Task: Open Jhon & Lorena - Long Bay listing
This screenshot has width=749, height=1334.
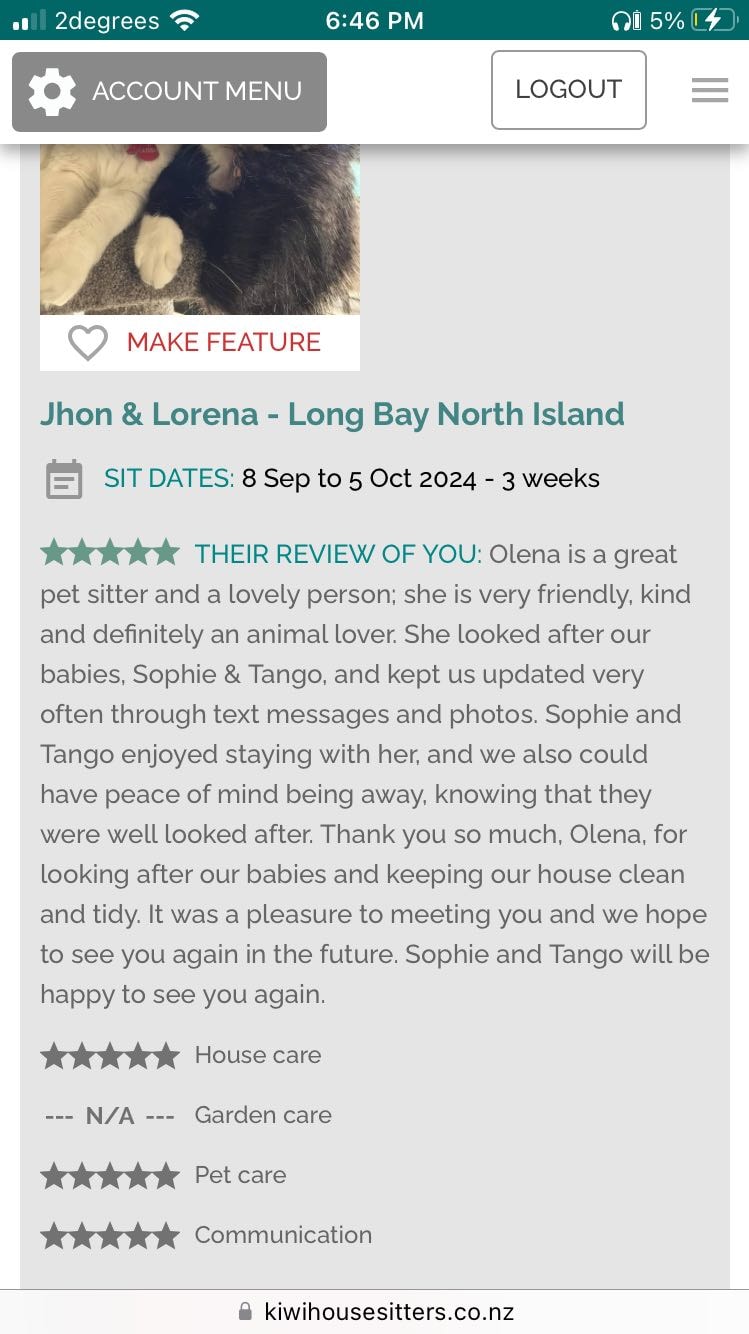Action: click(332, 414)
